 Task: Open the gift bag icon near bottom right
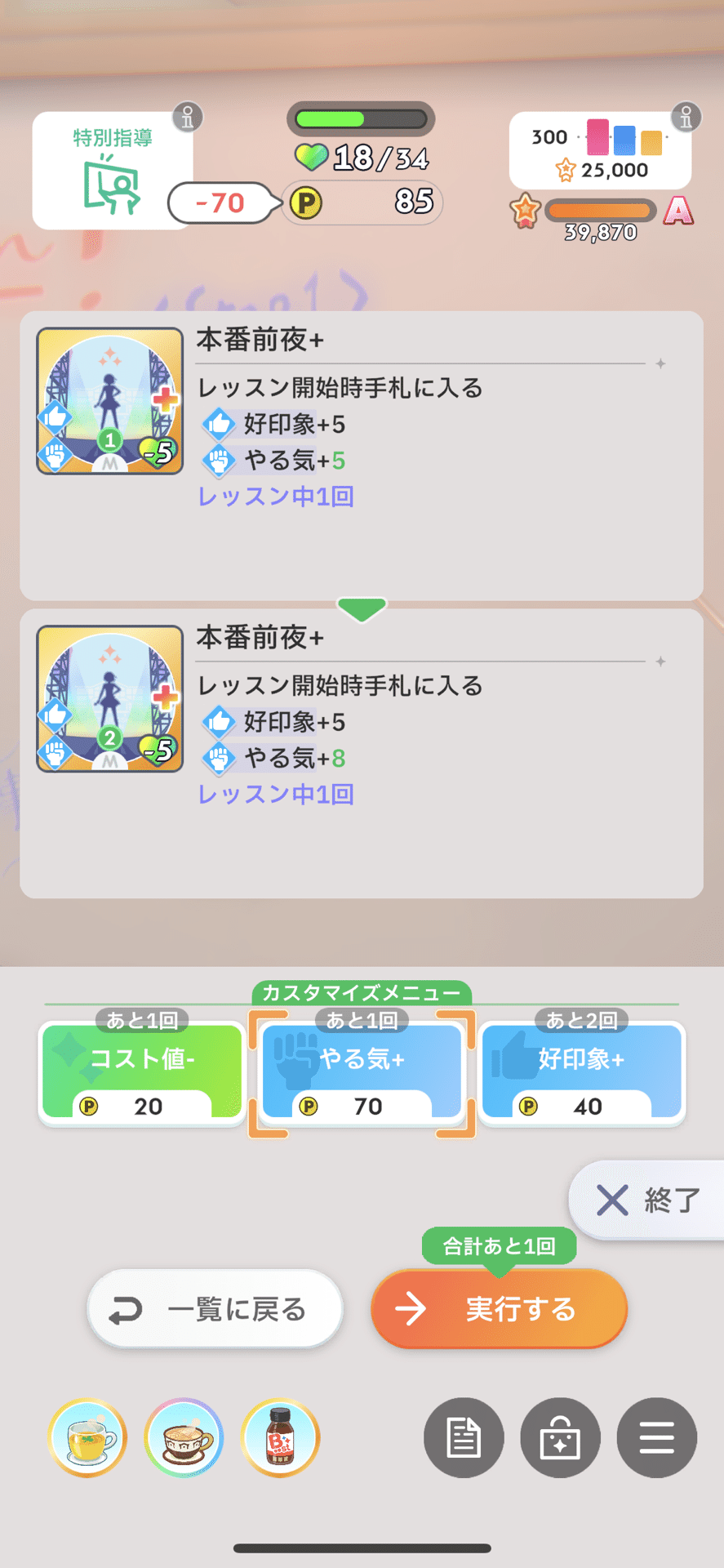click(x=560, y=1438)
